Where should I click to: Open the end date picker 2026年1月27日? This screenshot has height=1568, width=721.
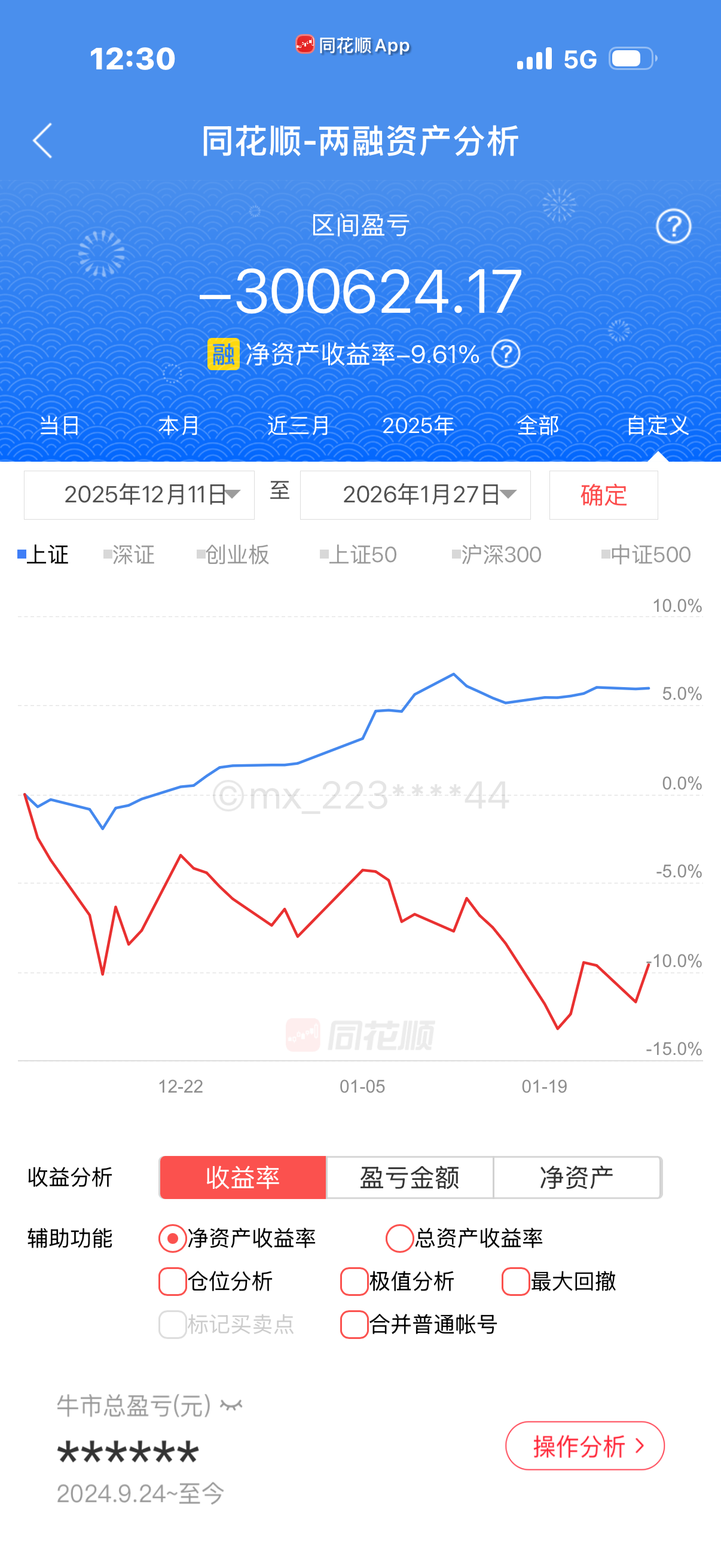point(416,495)
